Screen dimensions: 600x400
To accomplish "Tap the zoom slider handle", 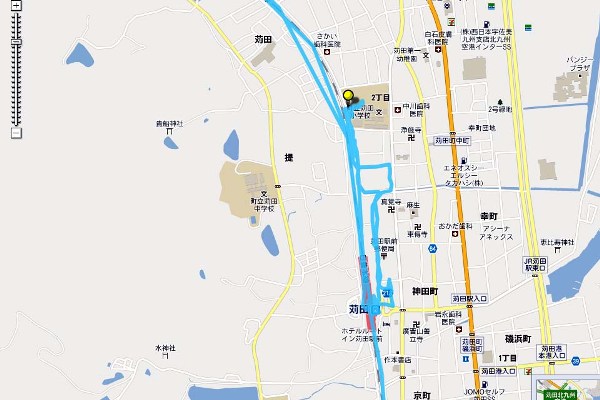I will tap(16, 42).
